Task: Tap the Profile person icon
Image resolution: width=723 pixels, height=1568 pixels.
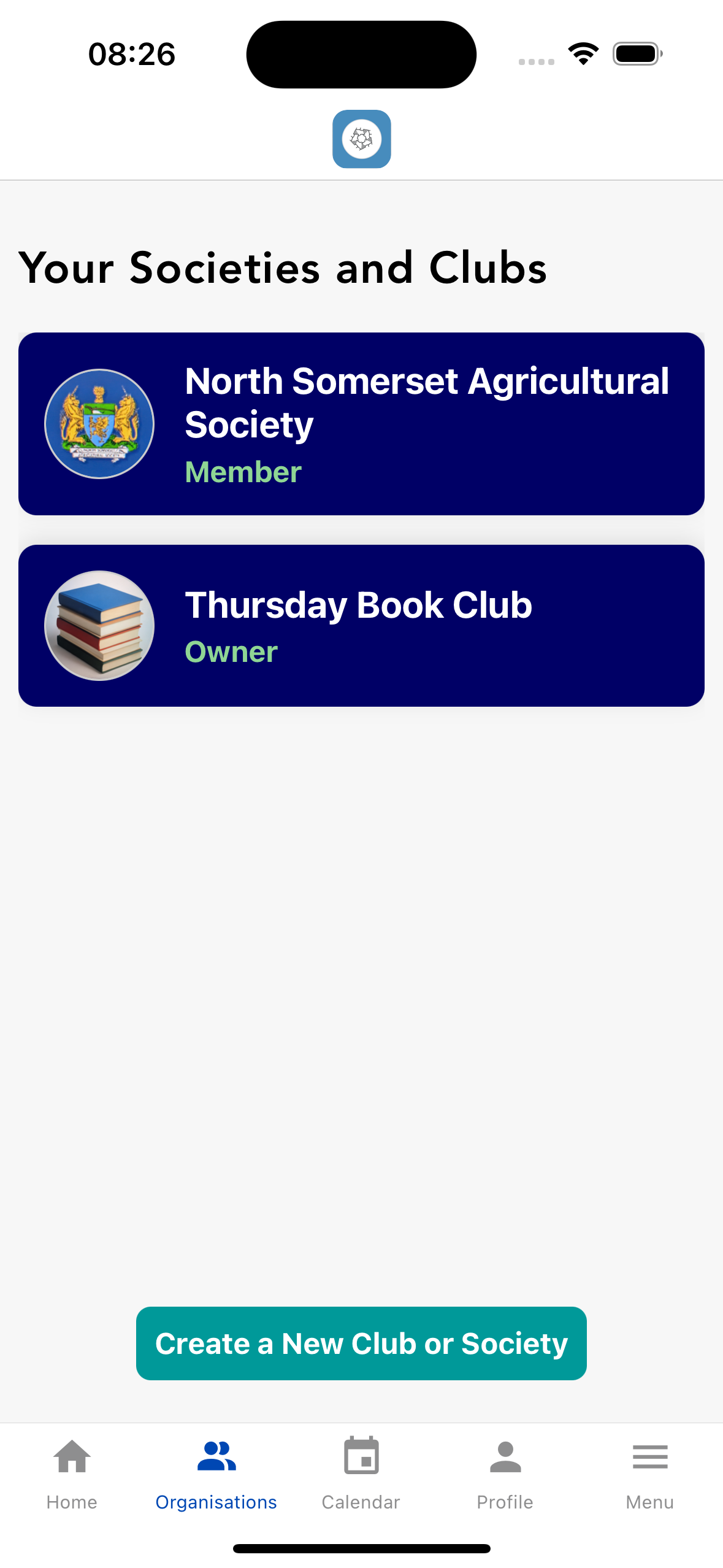Action: (x=506, y=1456)
